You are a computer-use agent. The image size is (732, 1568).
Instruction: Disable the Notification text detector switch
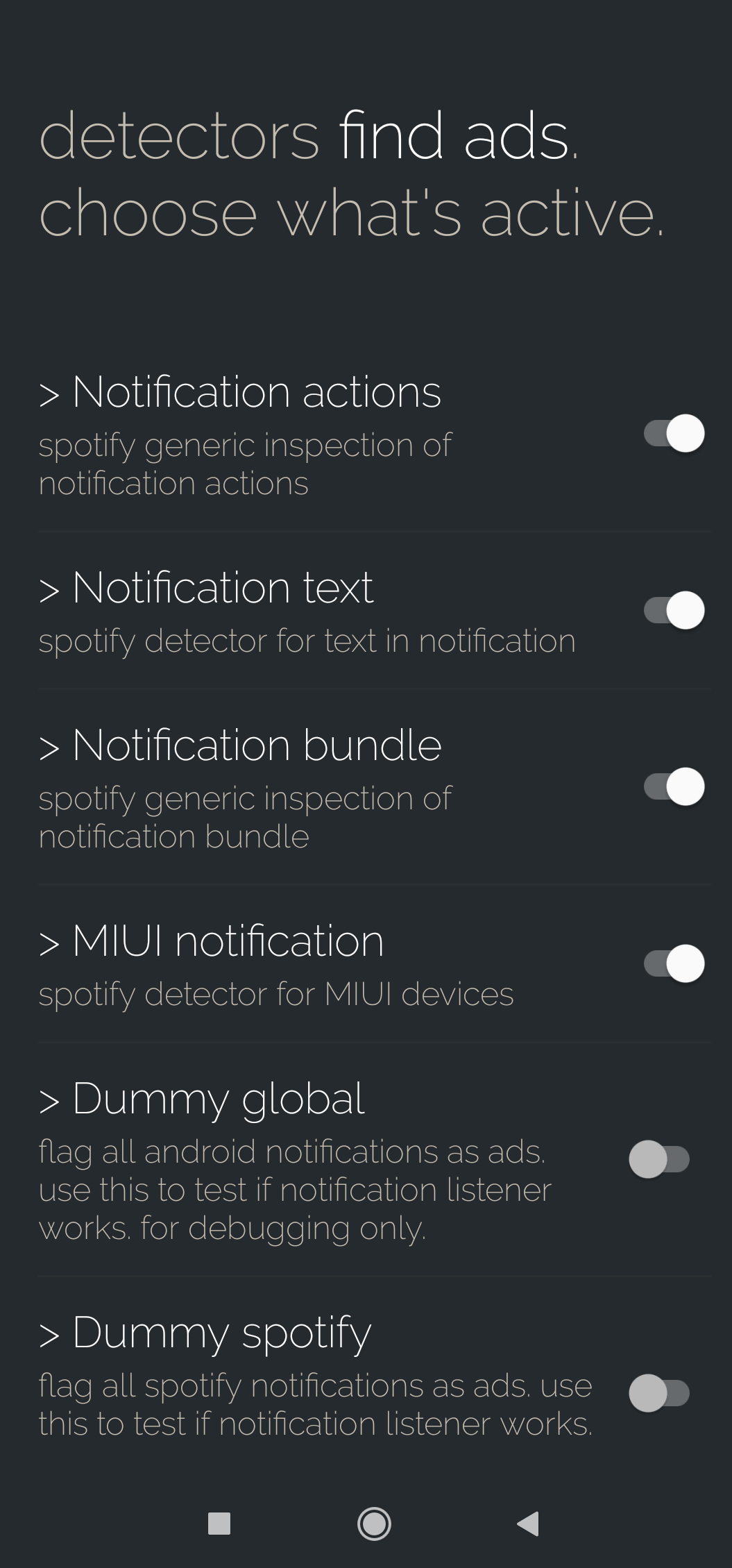674,611
